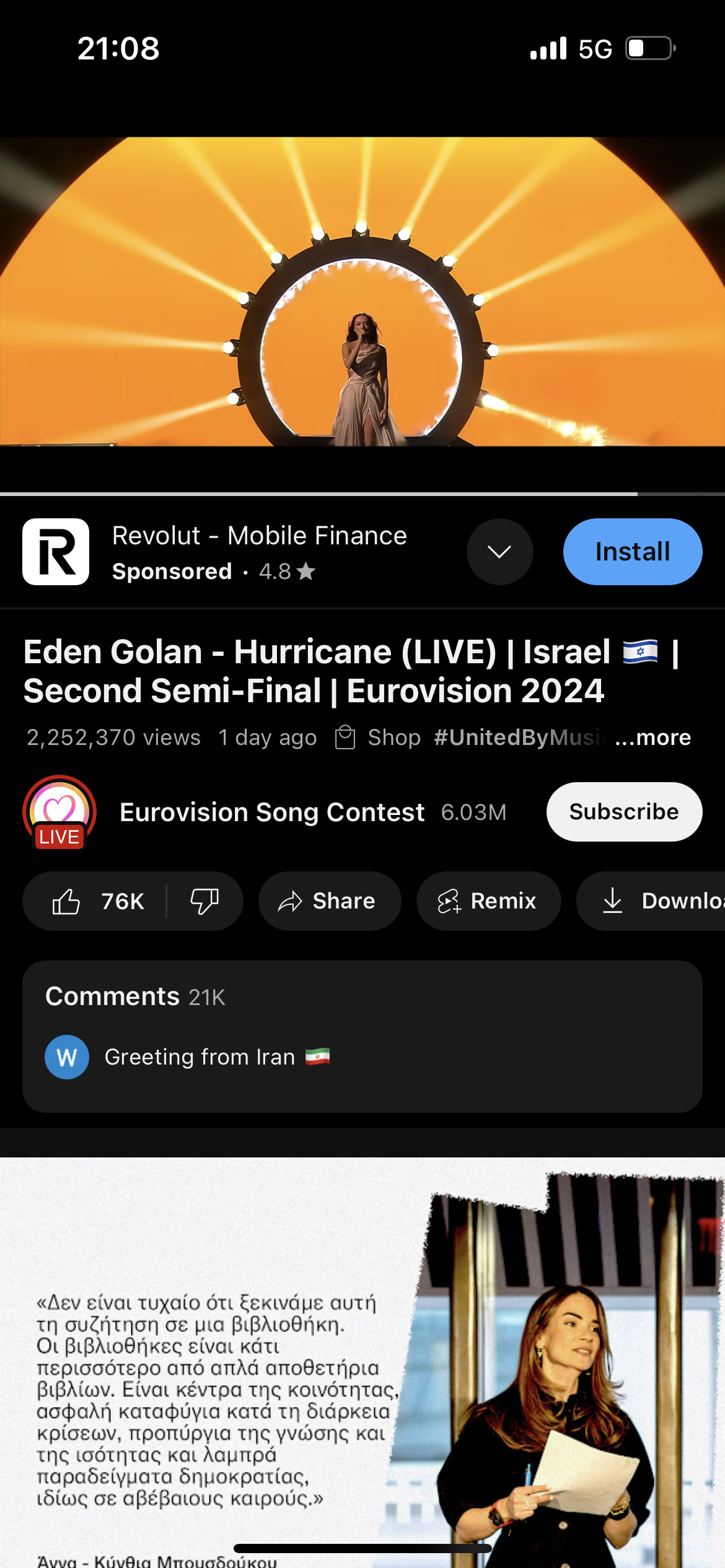Open the Greek library quote post below
Viewport: 725px width, 1568px height.
point(362,1362)
